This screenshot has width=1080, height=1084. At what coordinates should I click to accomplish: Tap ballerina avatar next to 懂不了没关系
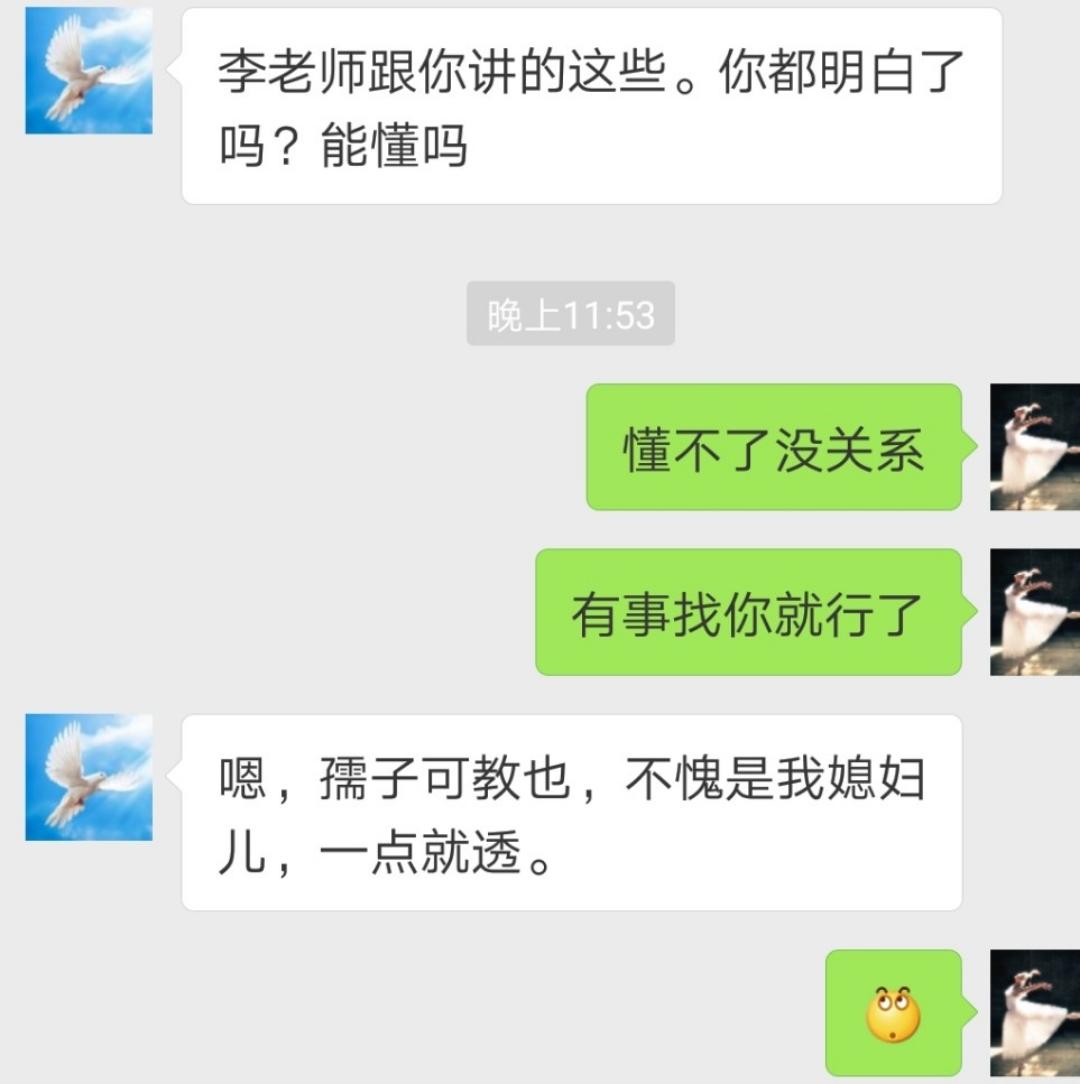[x=1034, y=447]
